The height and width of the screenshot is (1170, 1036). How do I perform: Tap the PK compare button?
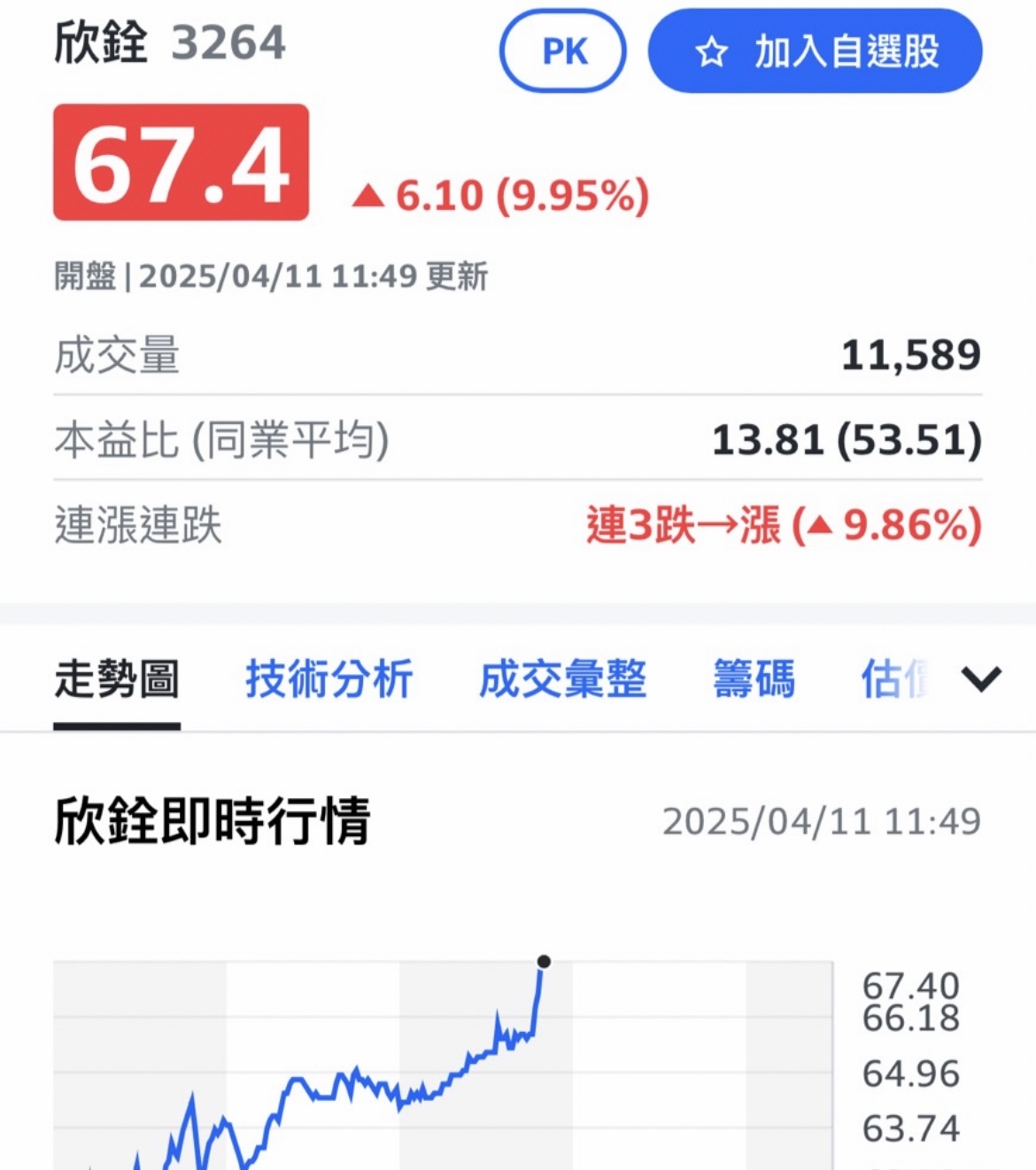click(x=563, y=51)
